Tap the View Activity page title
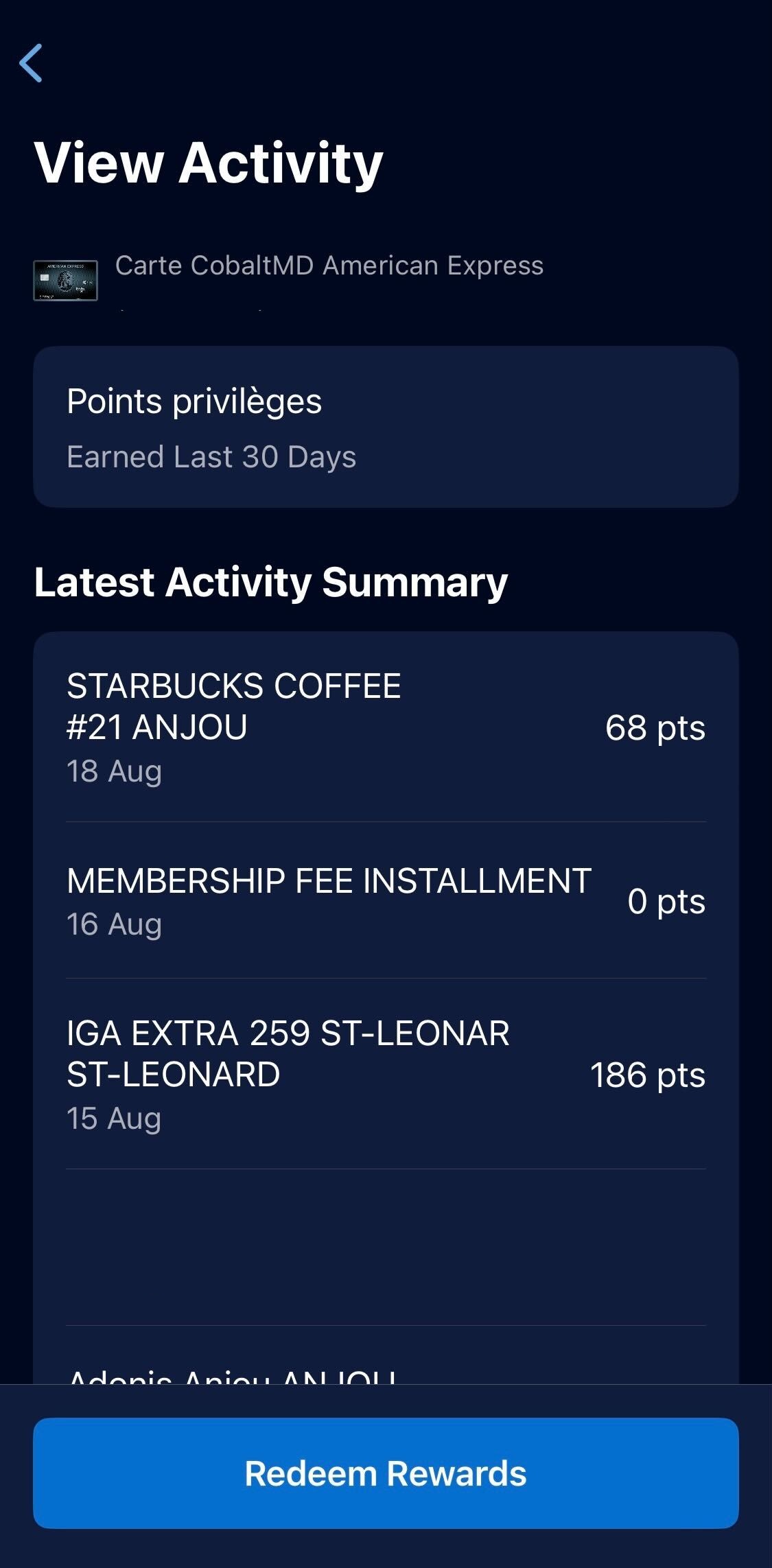This screenshot has width=772, height=1568. (x=207, y=162)
